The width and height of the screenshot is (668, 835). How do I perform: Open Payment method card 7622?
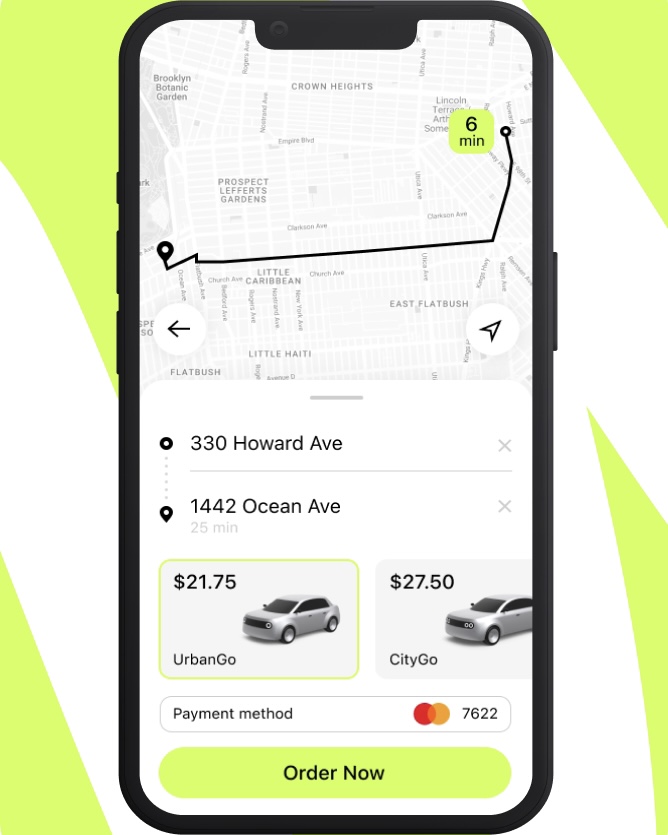tap(335, 714)
